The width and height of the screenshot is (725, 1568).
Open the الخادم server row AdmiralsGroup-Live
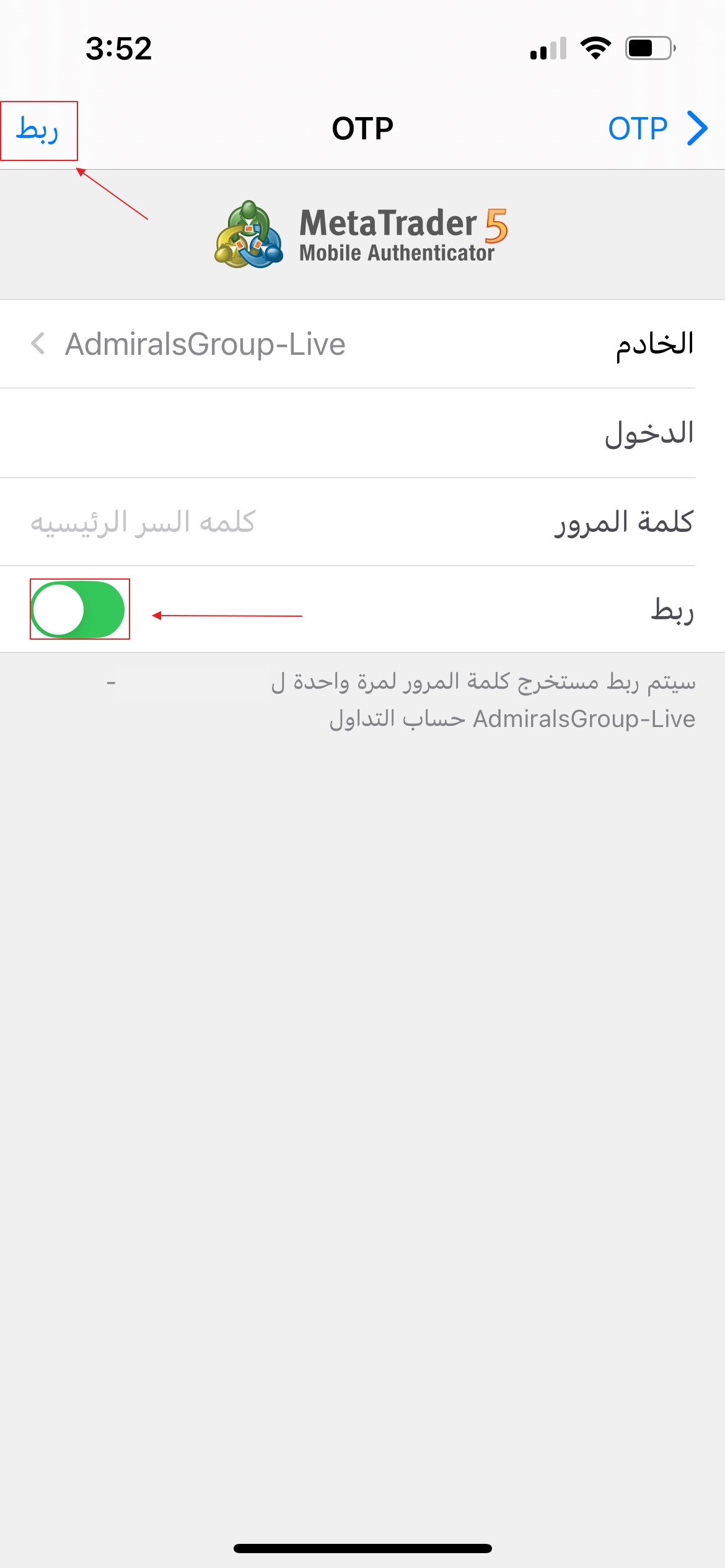[362, 344]
